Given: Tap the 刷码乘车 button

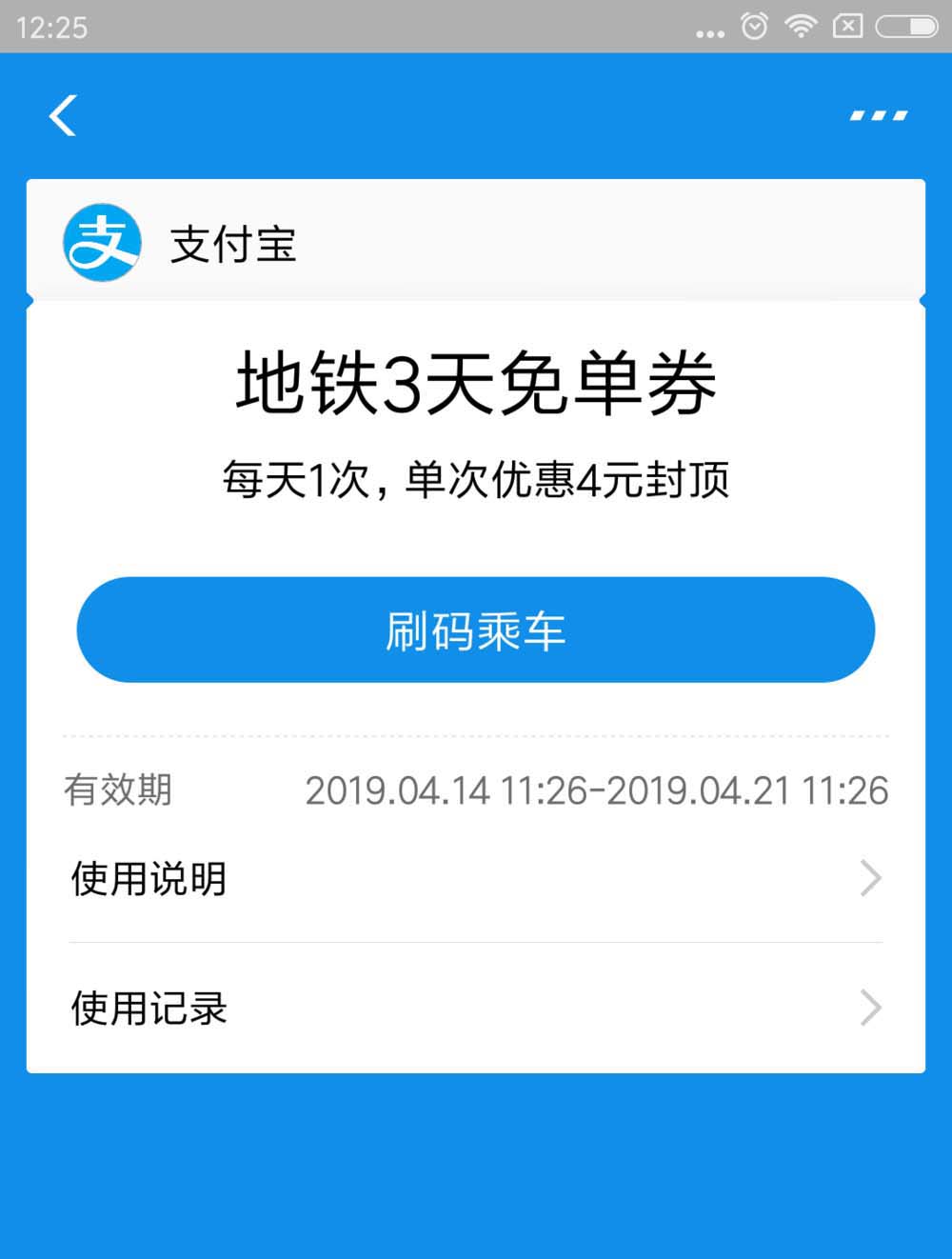Looking at the screenshot, I should (x=475, y=629).
